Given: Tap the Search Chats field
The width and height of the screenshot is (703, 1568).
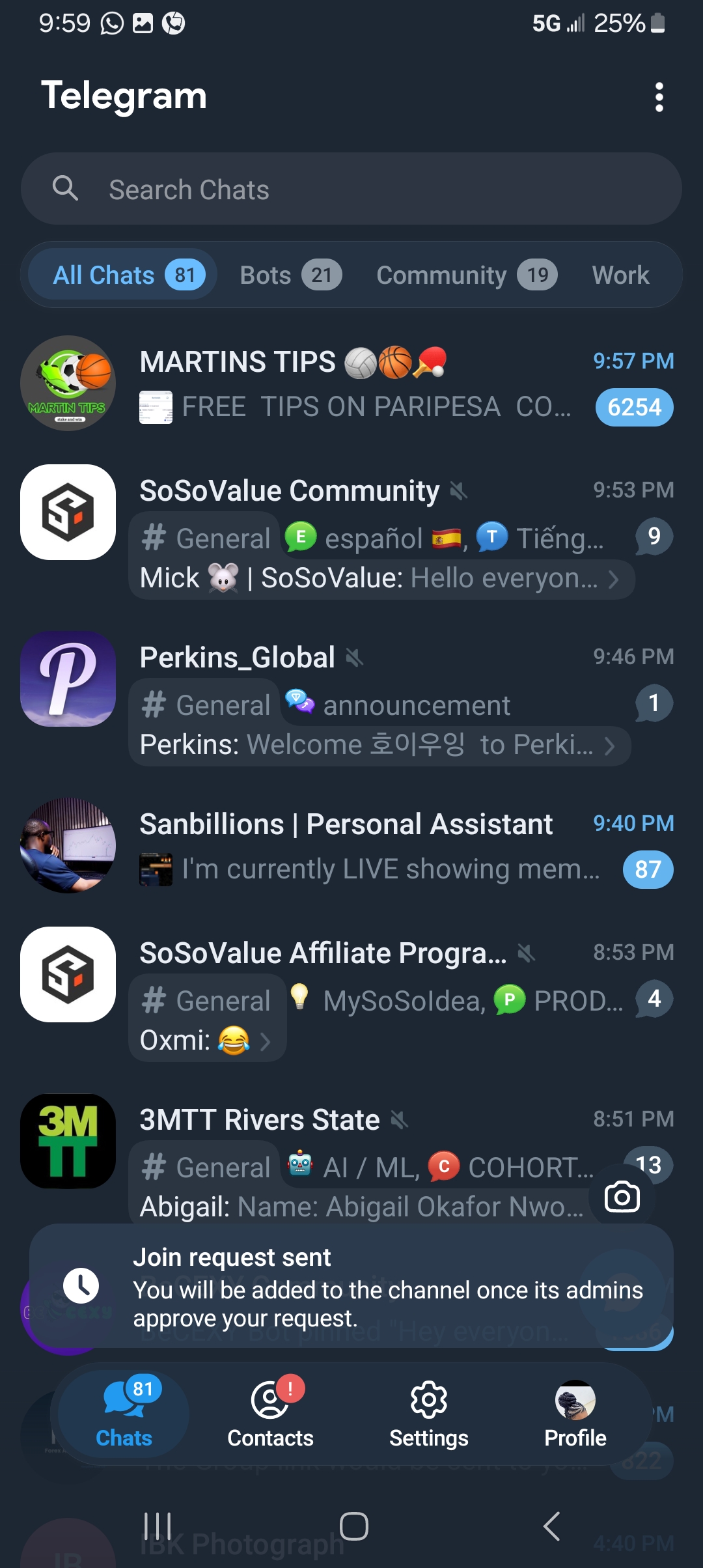Looking at the screenshot, I should (351, 189).
